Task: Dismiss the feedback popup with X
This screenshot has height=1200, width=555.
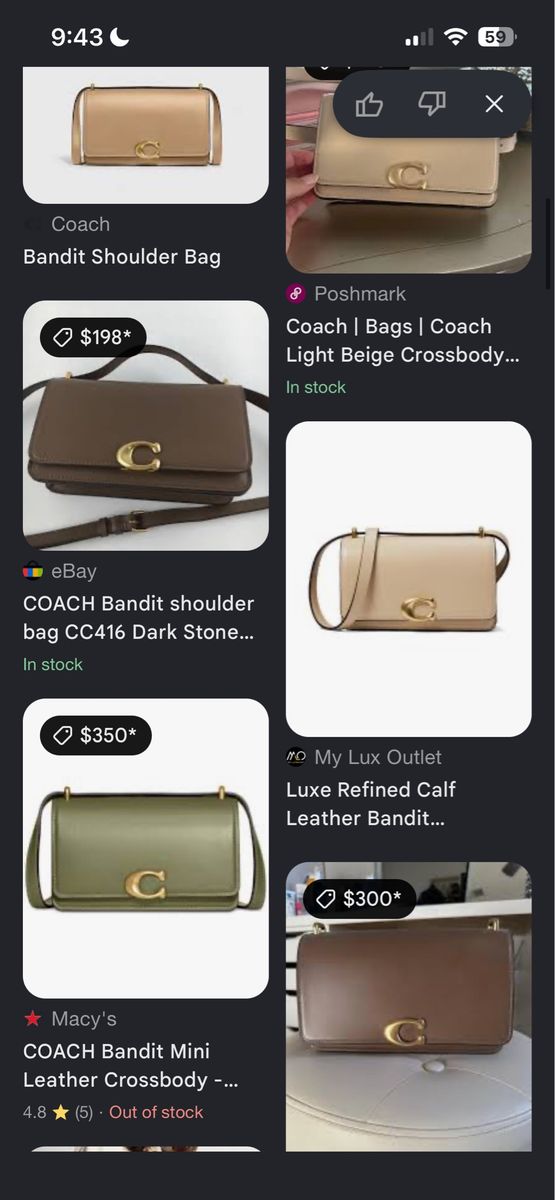Action: [x=494, y=104]
